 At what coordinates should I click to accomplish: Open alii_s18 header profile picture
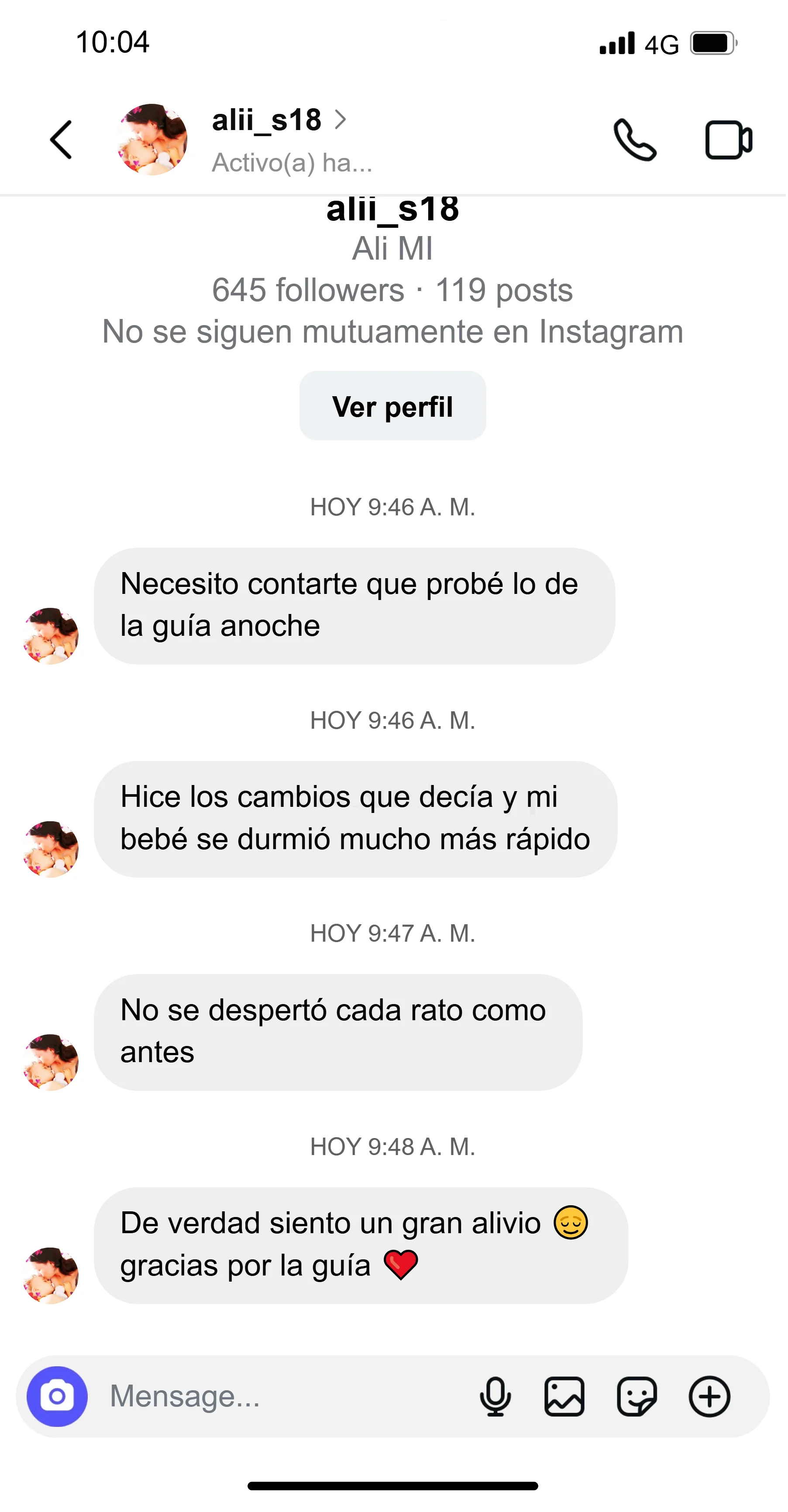coord(152,140)
